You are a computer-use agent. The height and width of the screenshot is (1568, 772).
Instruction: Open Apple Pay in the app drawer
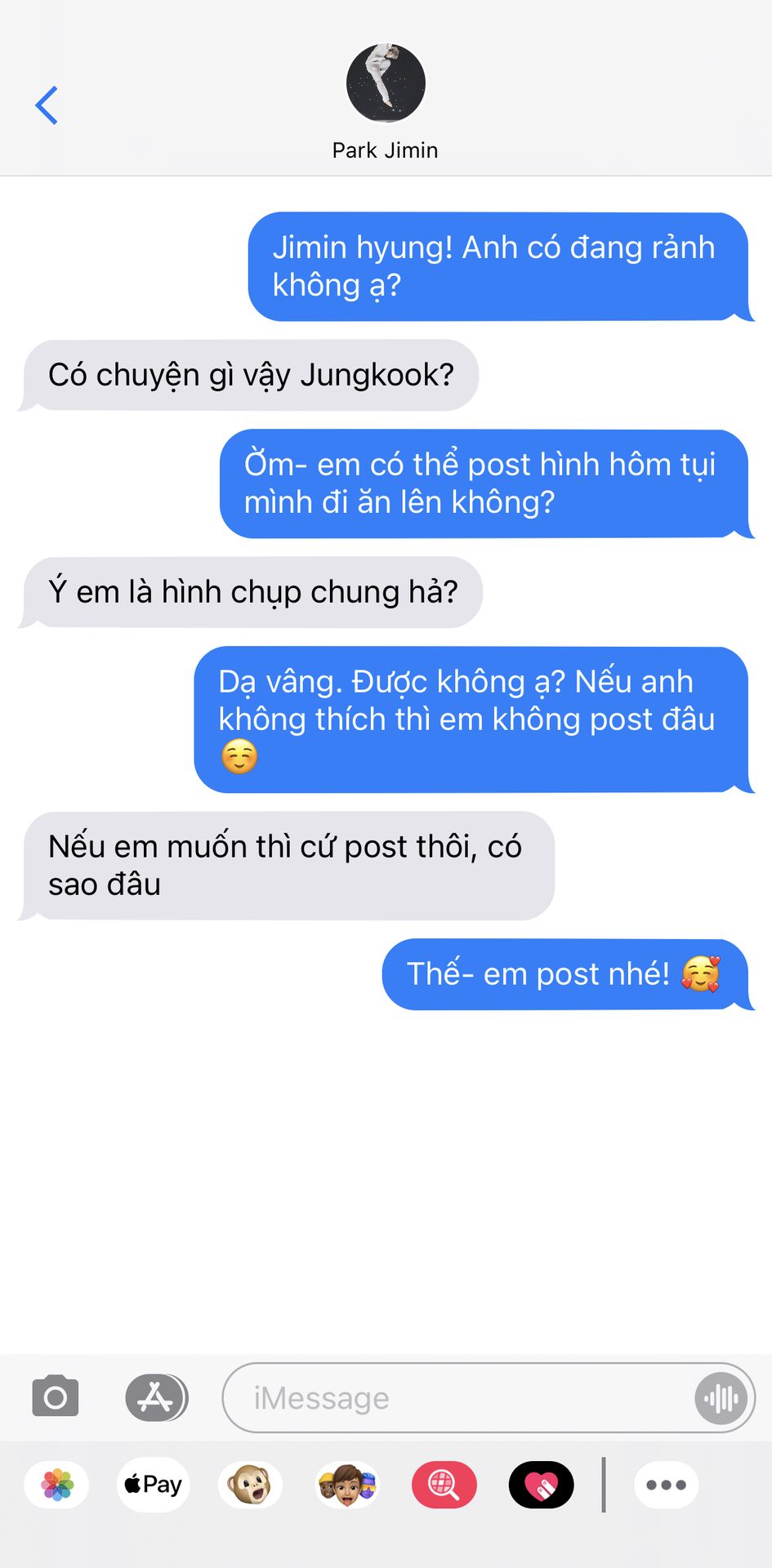tap(154, 1484)
